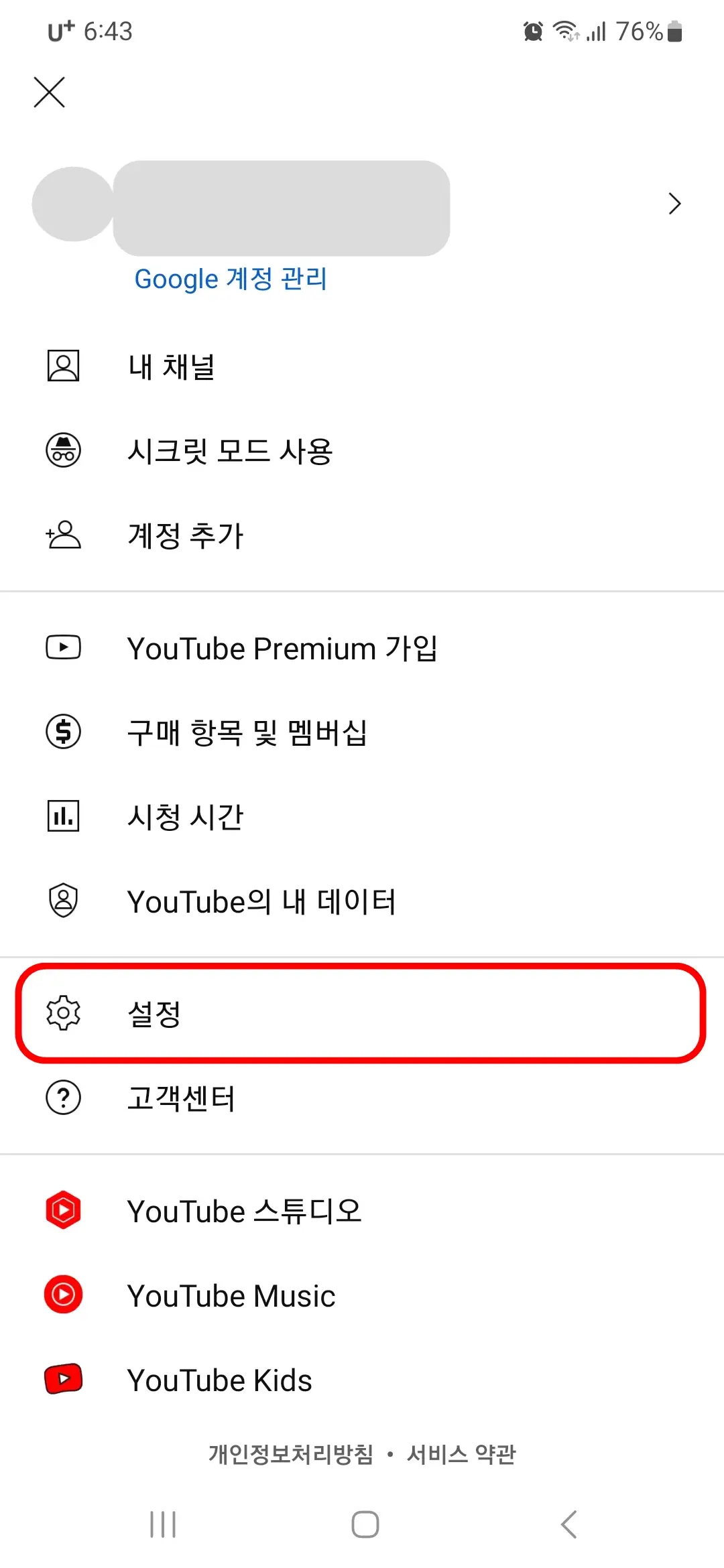This screenshot has width=724, height=1568.
Task: Select the 시크릿 모드 사용 menu entry
Action: tap(231, 449)
